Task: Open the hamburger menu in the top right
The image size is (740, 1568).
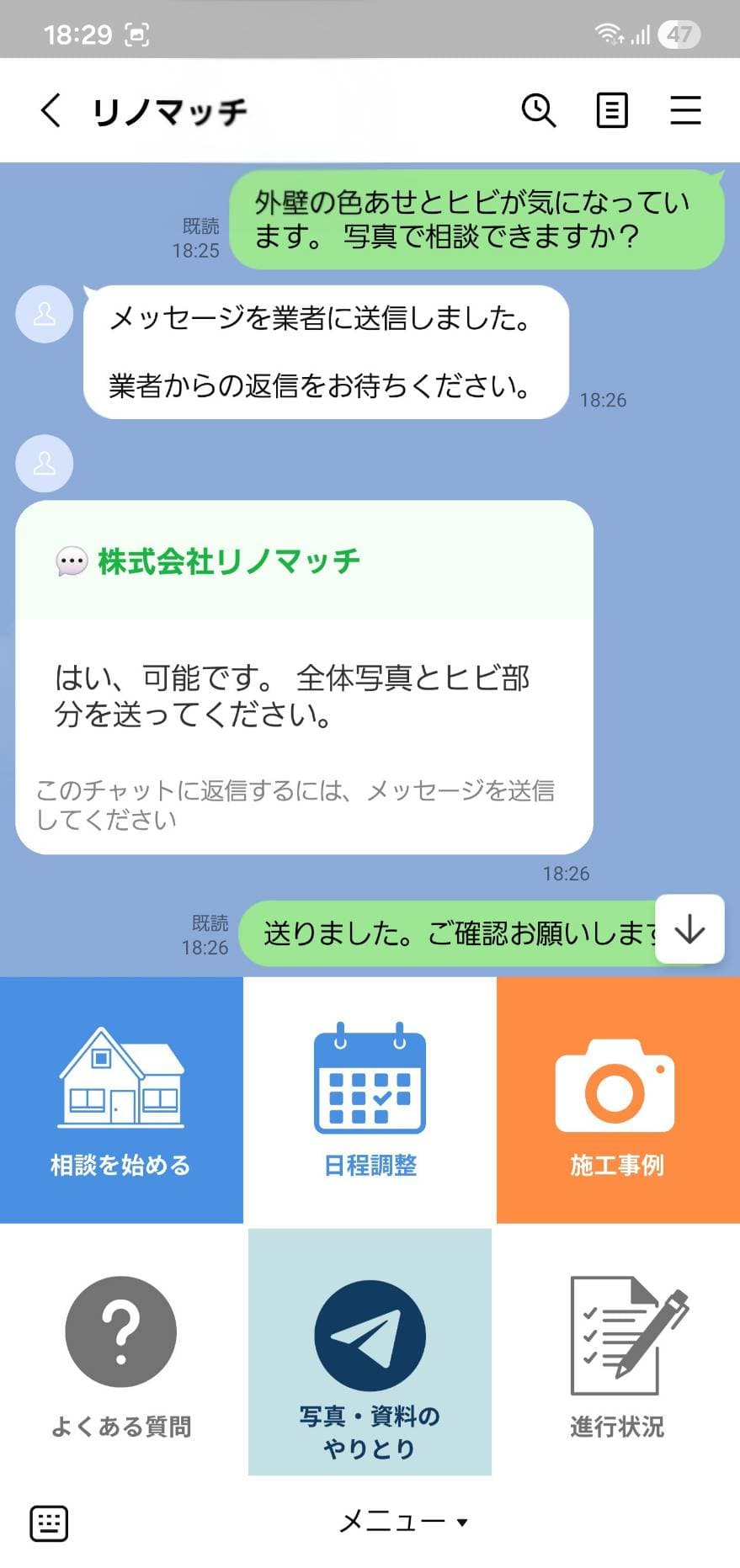Action: point(686,109)
